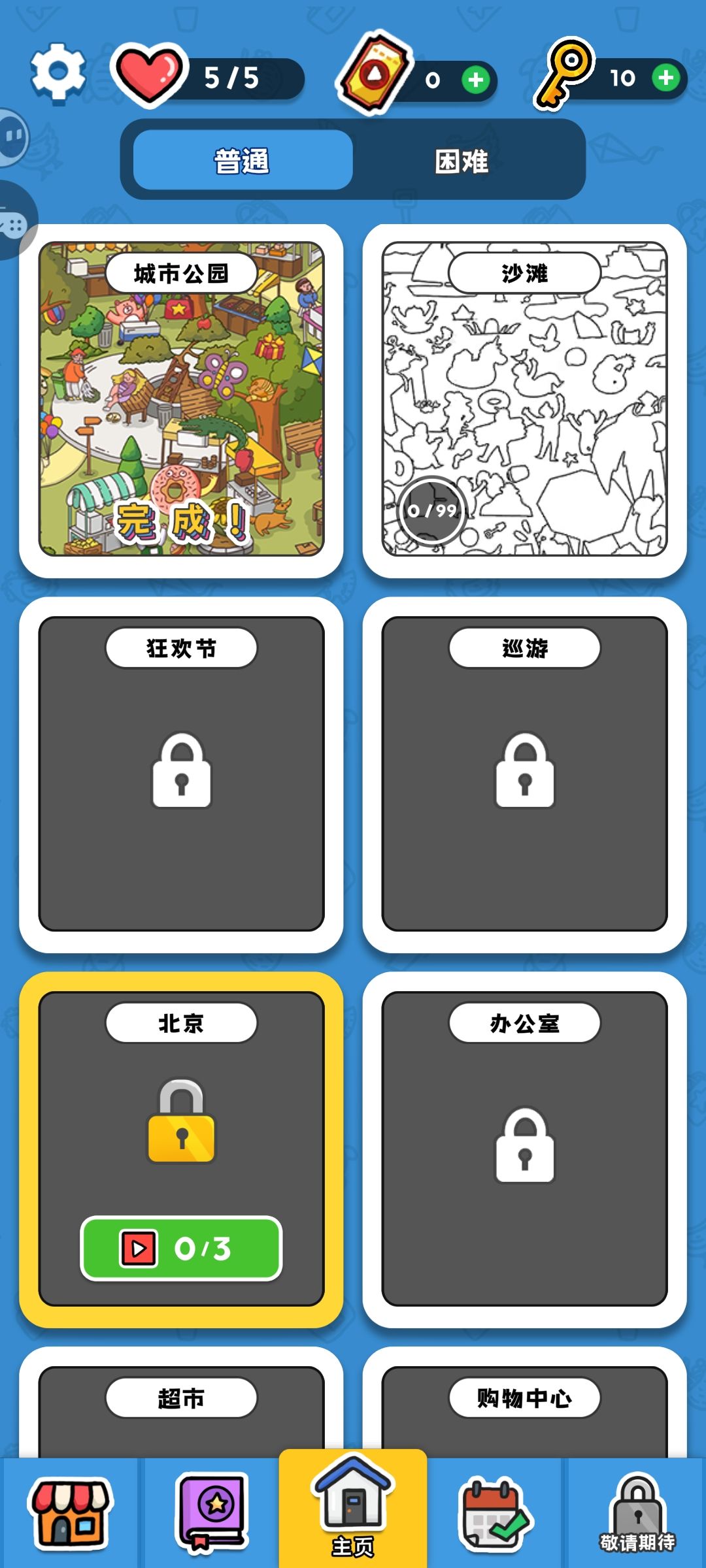Open the shop from the bottom navigation
This screenshot has width=706, height=1568.
coord(72,1516)
